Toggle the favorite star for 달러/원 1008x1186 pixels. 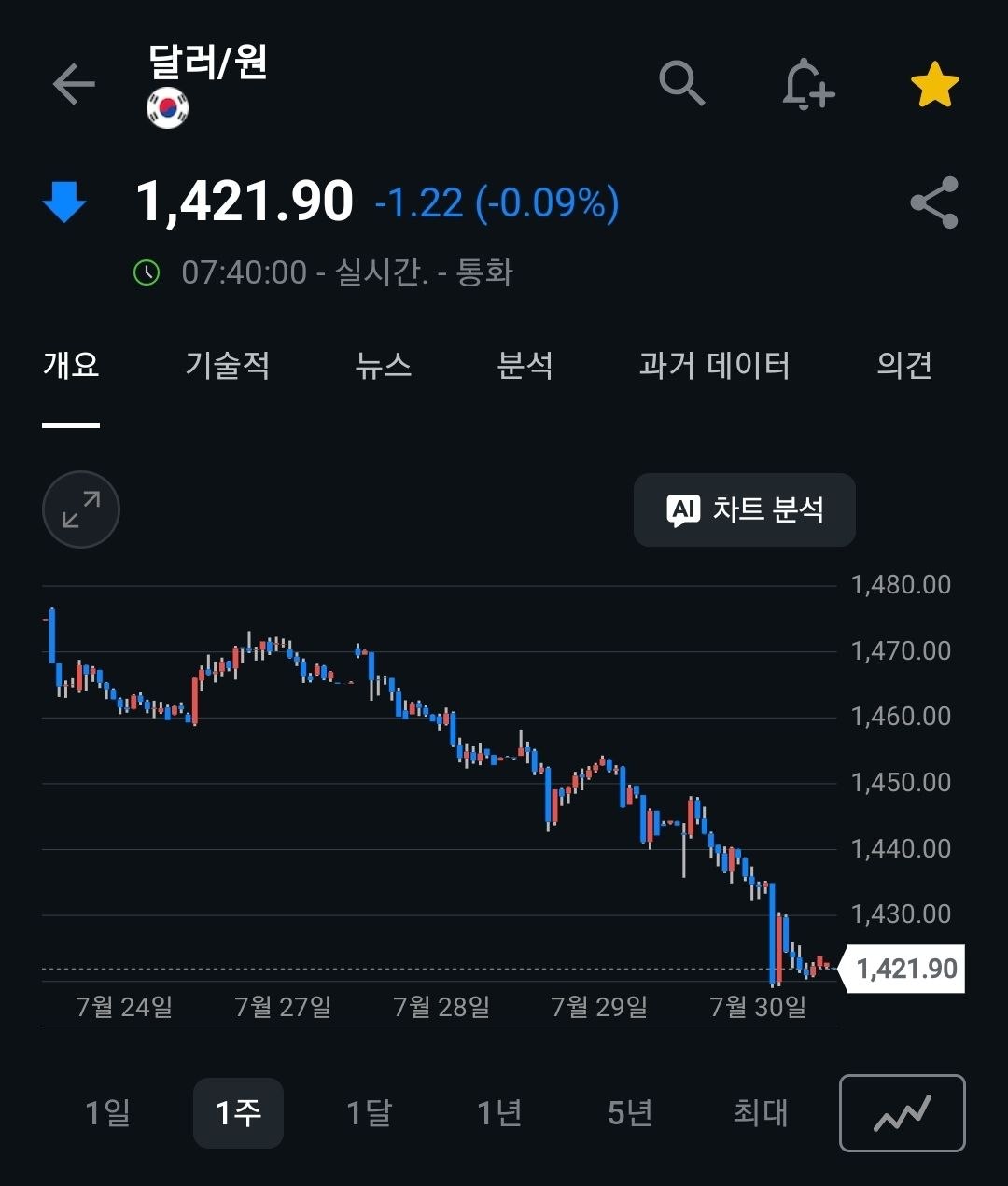[934, 85]
